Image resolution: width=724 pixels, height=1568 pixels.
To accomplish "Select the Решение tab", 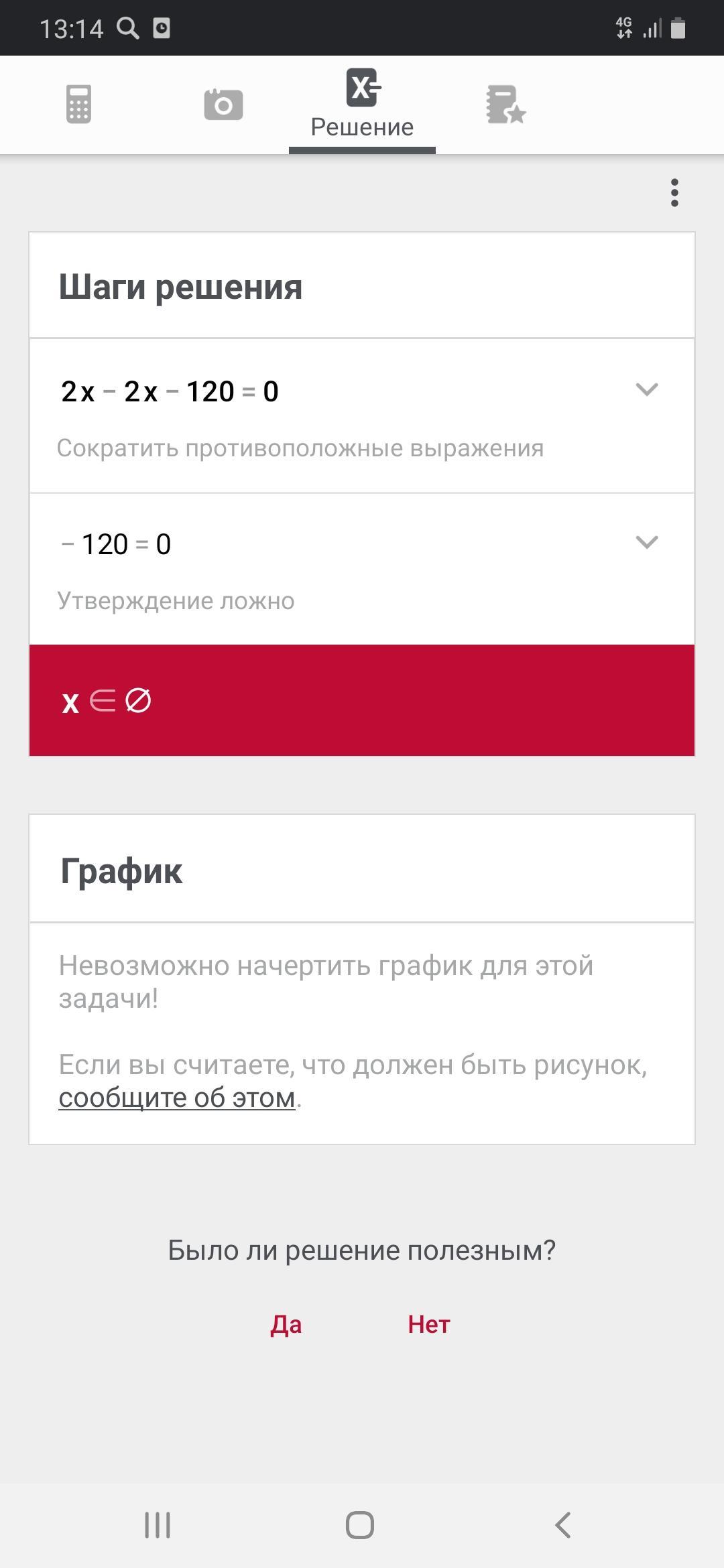I will coord(362,105).
